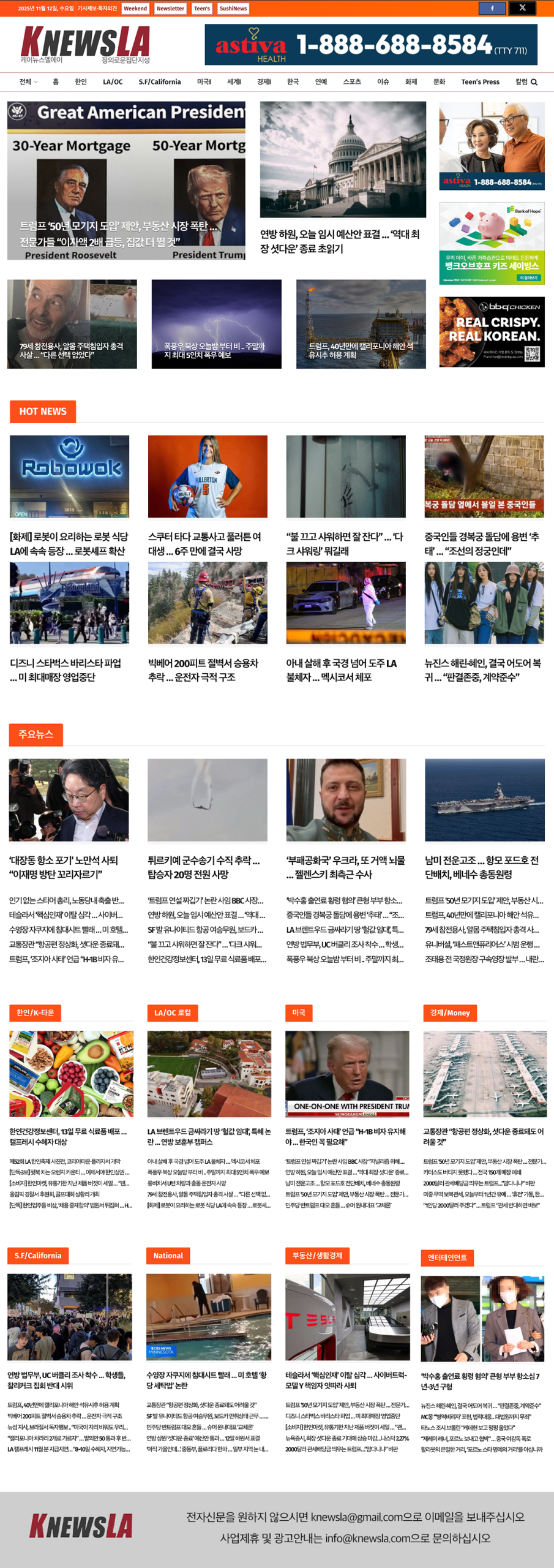This screenshot has width=554, height=1568.
Task: Open the search icon in the menu bar
Action: click(x=534, y=82)
